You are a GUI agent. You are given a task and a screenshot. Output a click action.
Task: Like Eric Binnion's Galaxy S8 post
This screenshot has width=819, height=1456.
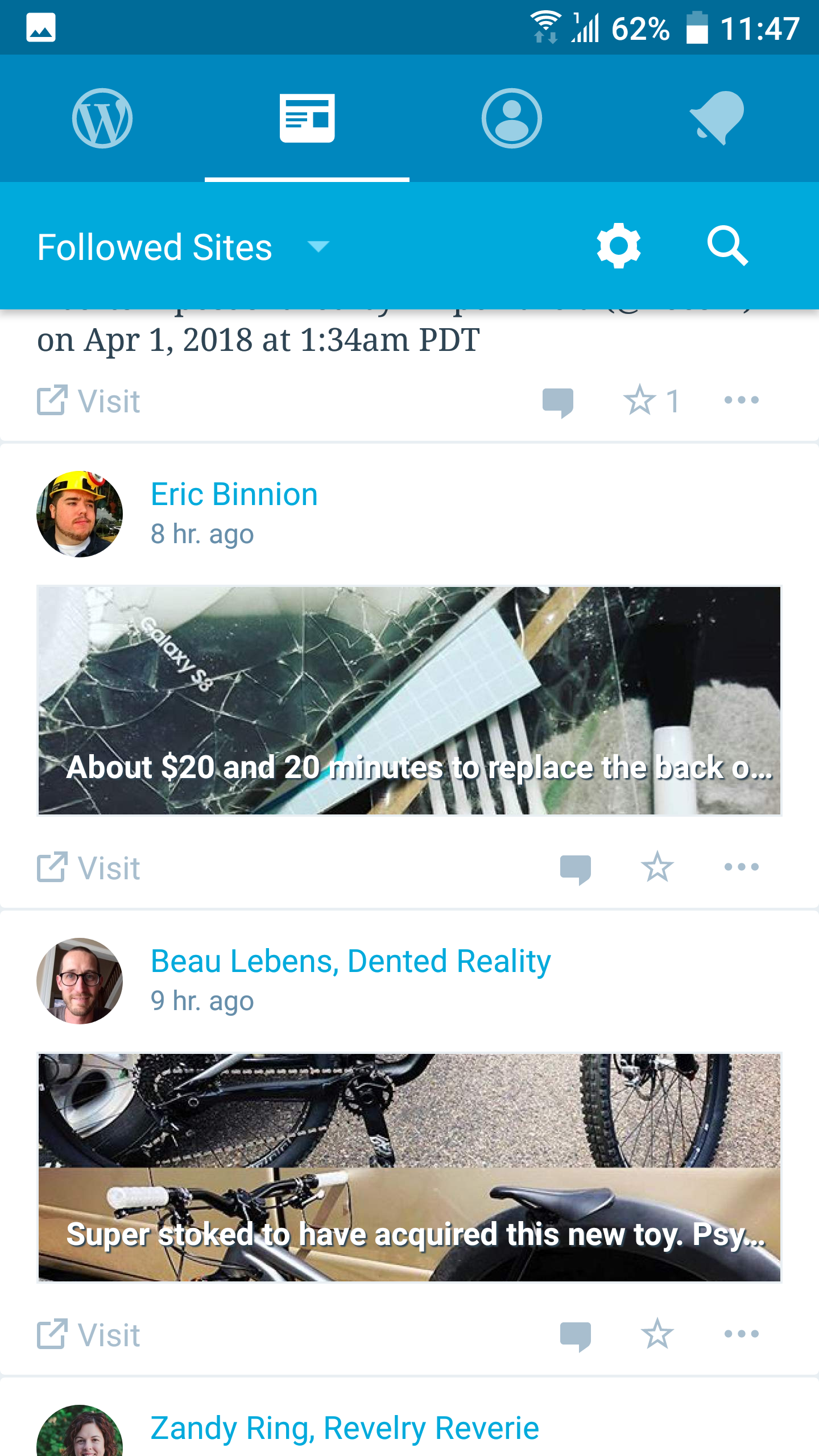[x=657, y=867]
